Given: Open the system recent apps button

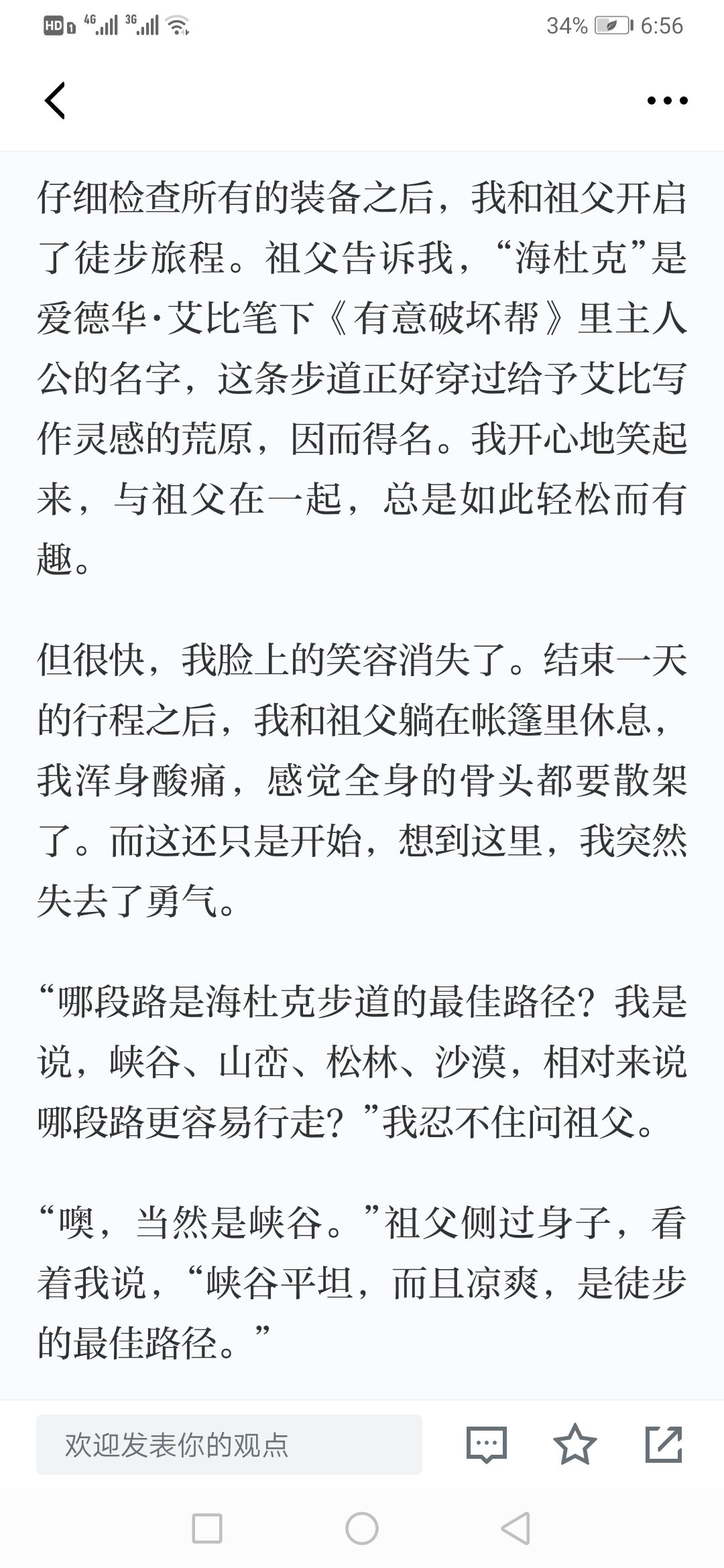Looking at the screenshot, I should (x=207, y=1529).
